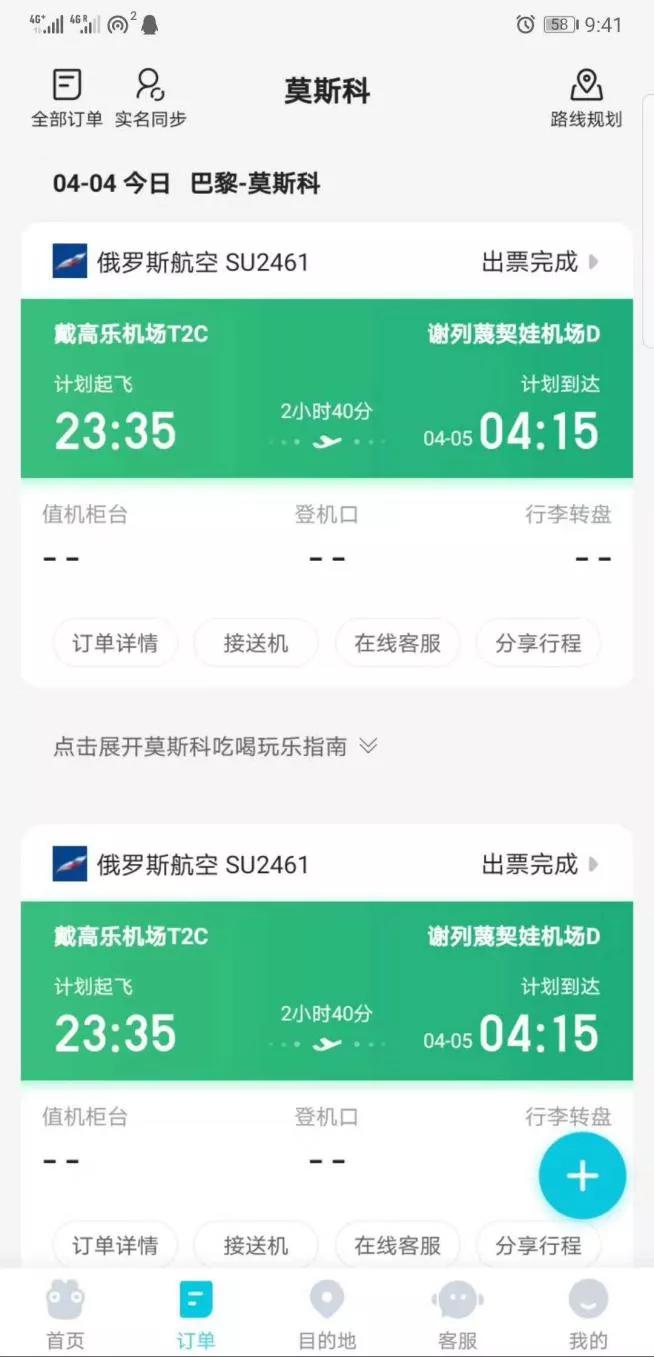The width and height of the screenshot is (654, 1357).
Task: Select 接送机 on the second flight card
Action: [256, 1245]
